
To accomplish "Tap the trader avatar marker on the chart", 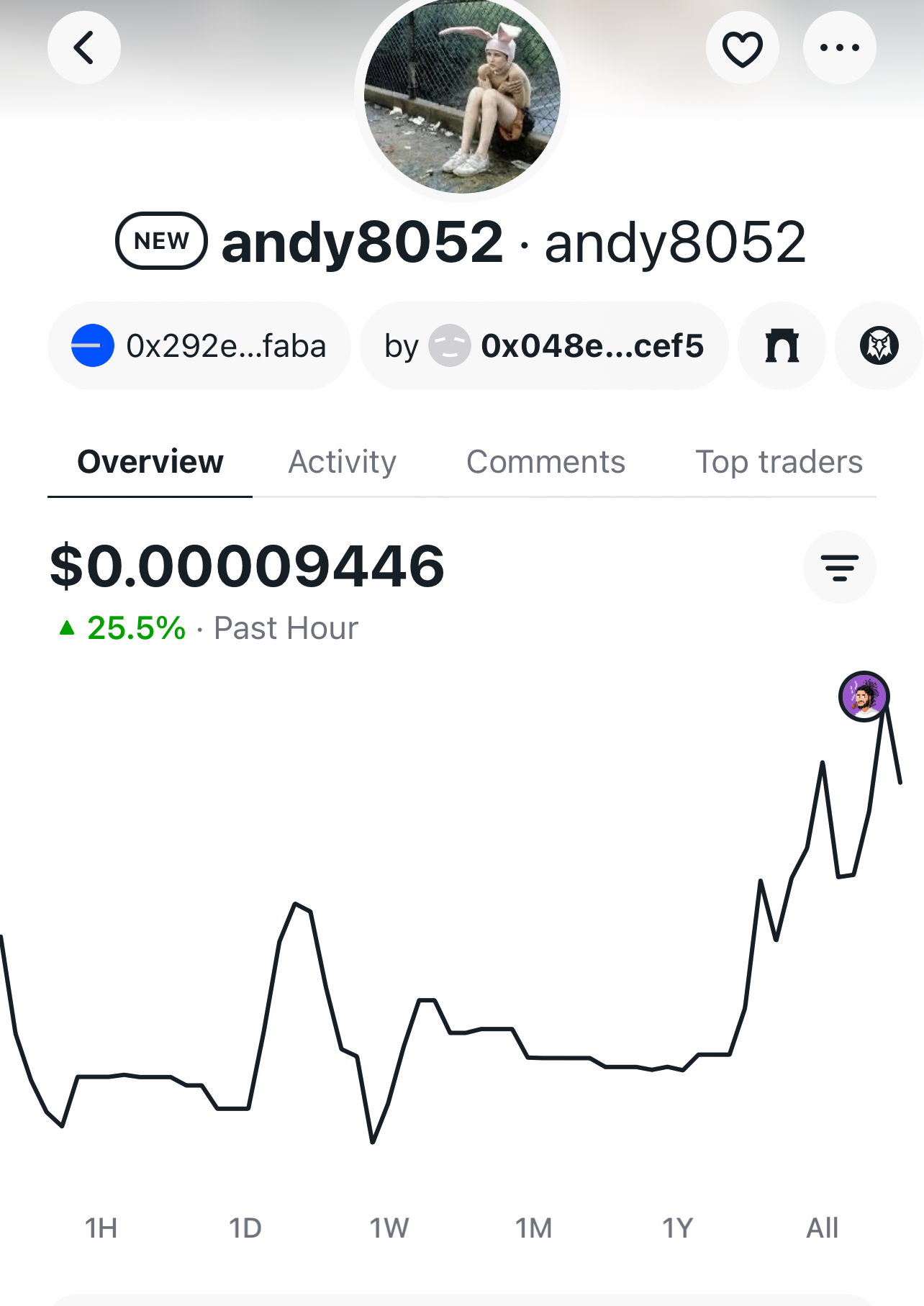I will click(x=864, y=696).
